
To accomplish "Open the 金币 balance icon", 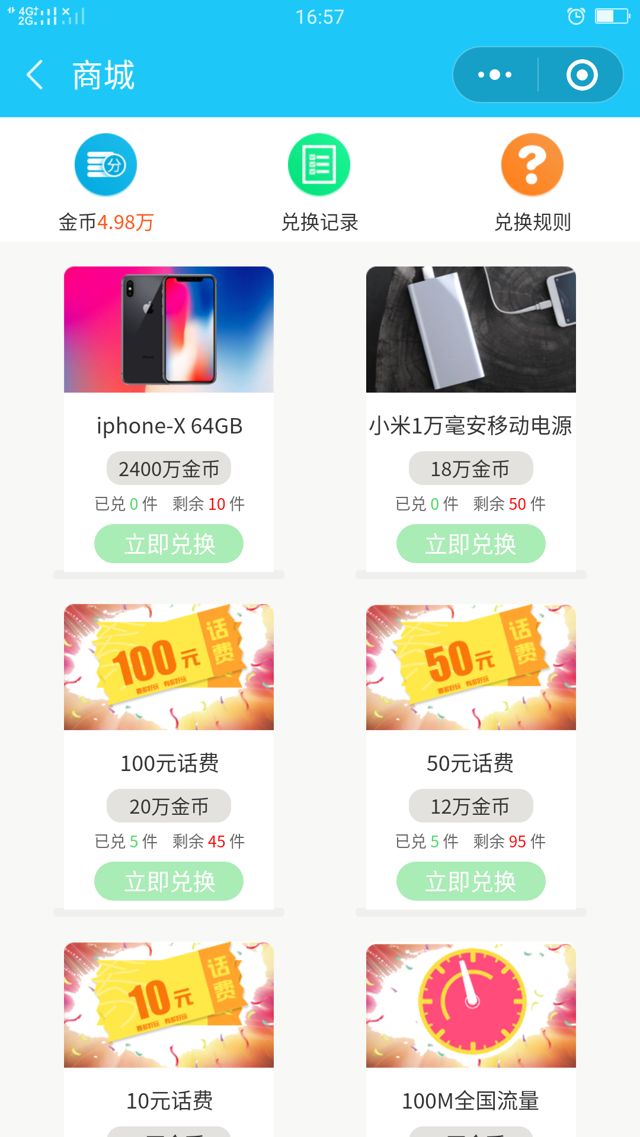I will (106, 165).
